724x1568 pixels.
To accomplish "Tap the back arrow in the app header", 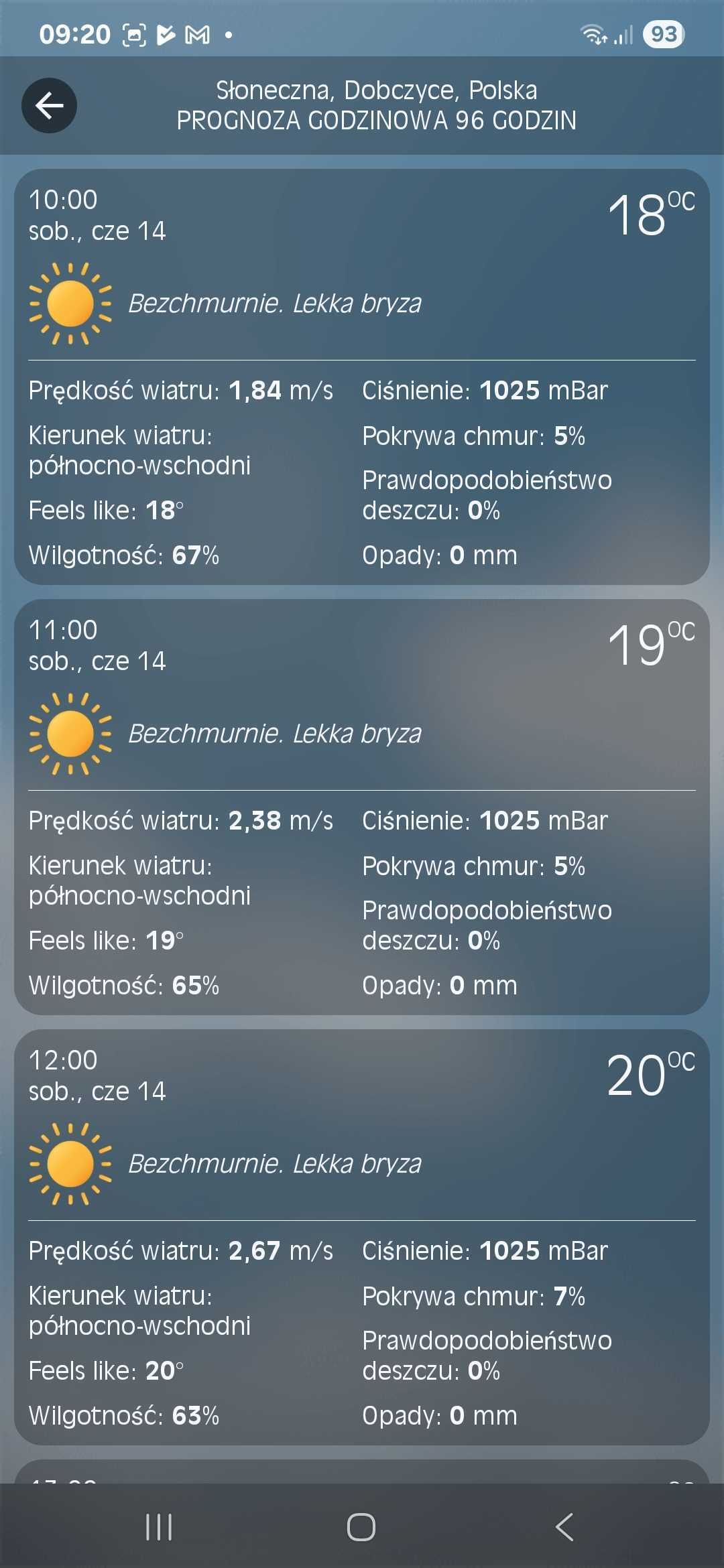I will pos(50,105).
